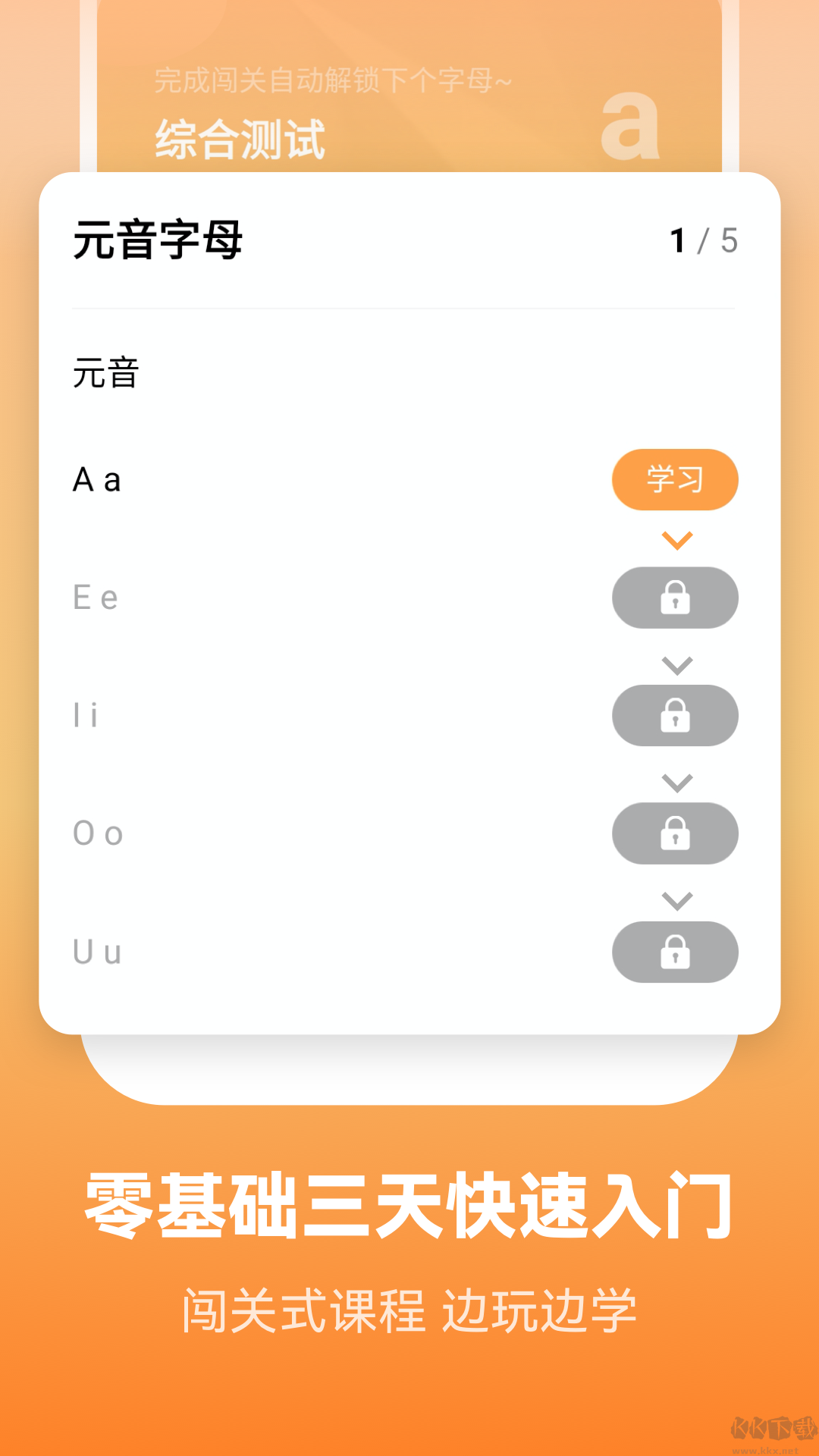Click the lock icon next to I i

[x=675, y=716]
